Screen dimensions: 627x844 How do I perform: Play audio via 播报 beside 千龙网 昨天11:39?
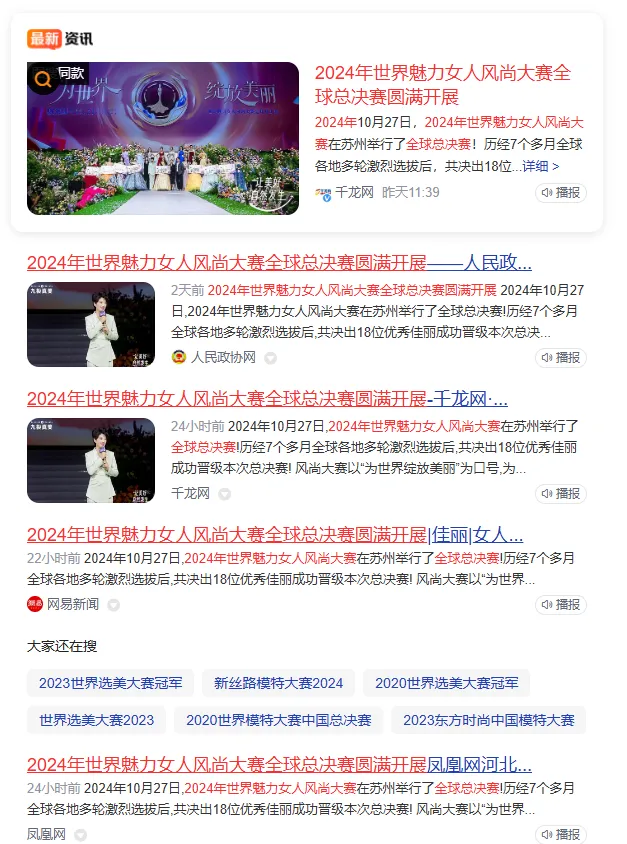pyautogui.click(x=560, y=192)
